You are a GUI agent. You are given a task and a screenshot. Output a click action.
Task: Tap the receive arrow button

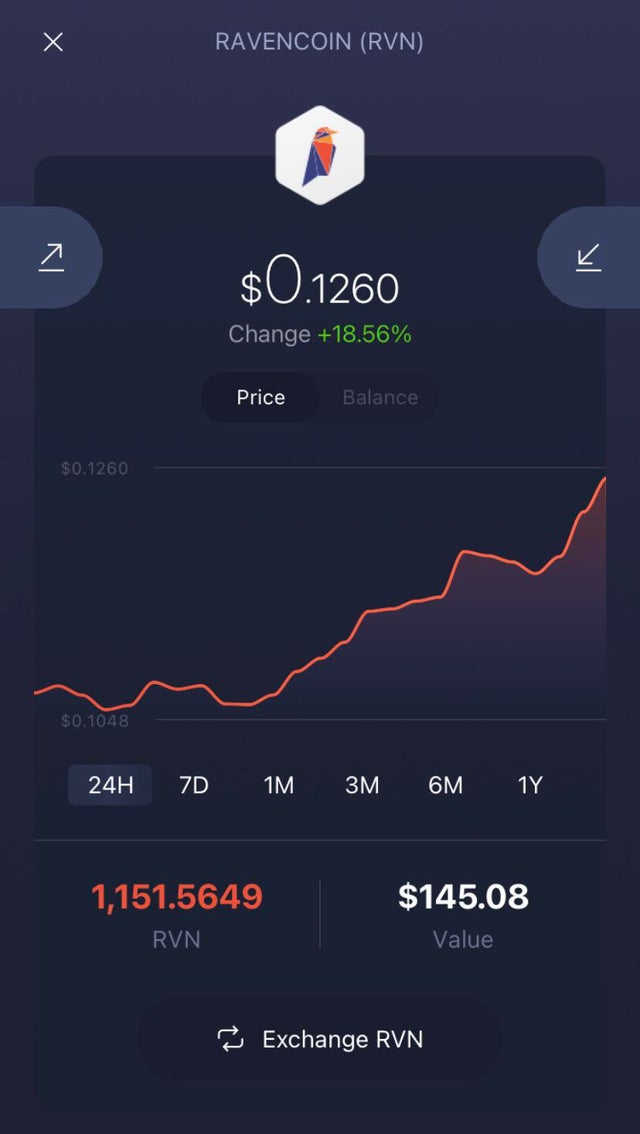click(589, 257)
